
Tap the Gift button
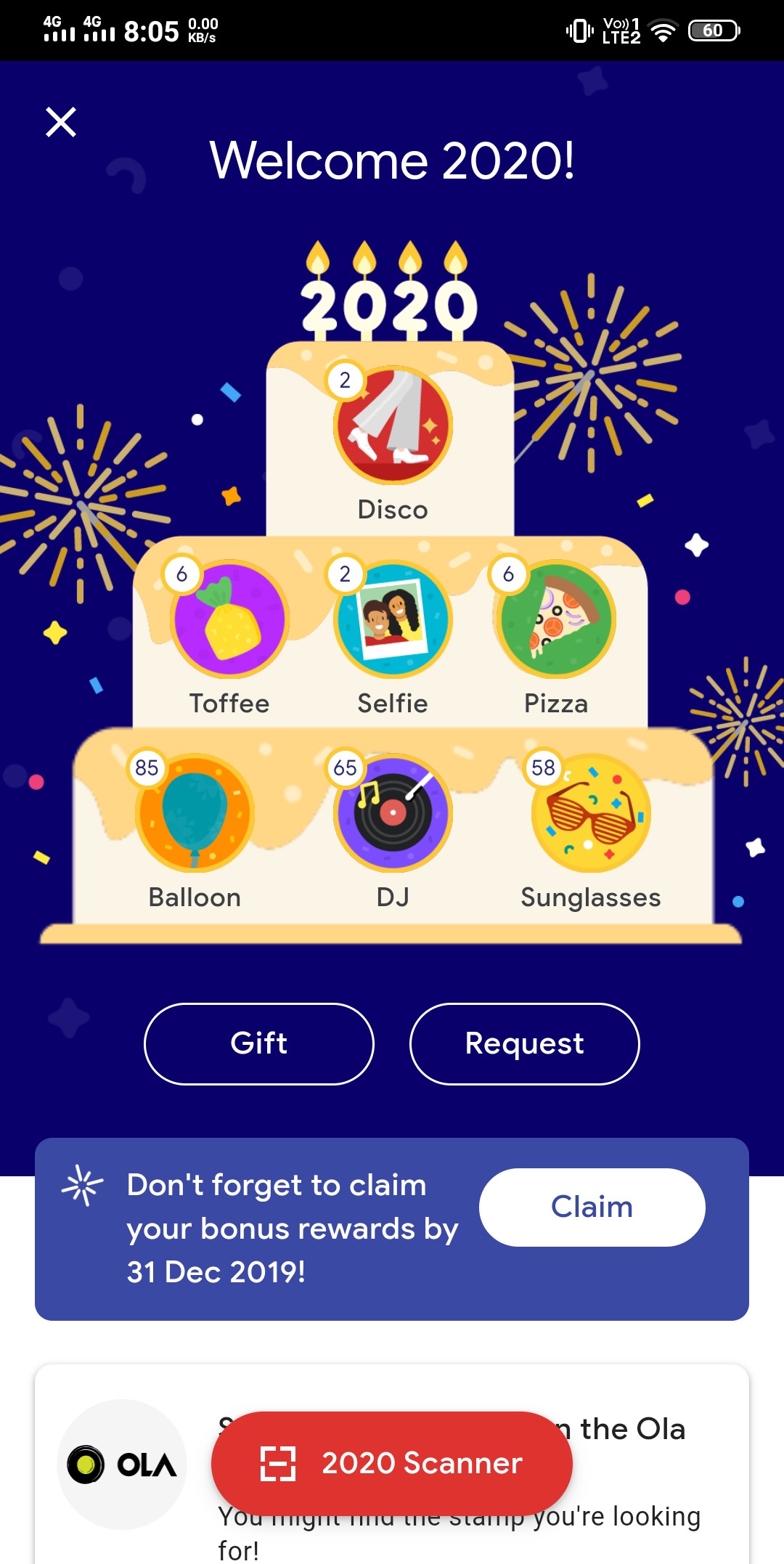click(x=259, y=1043)
